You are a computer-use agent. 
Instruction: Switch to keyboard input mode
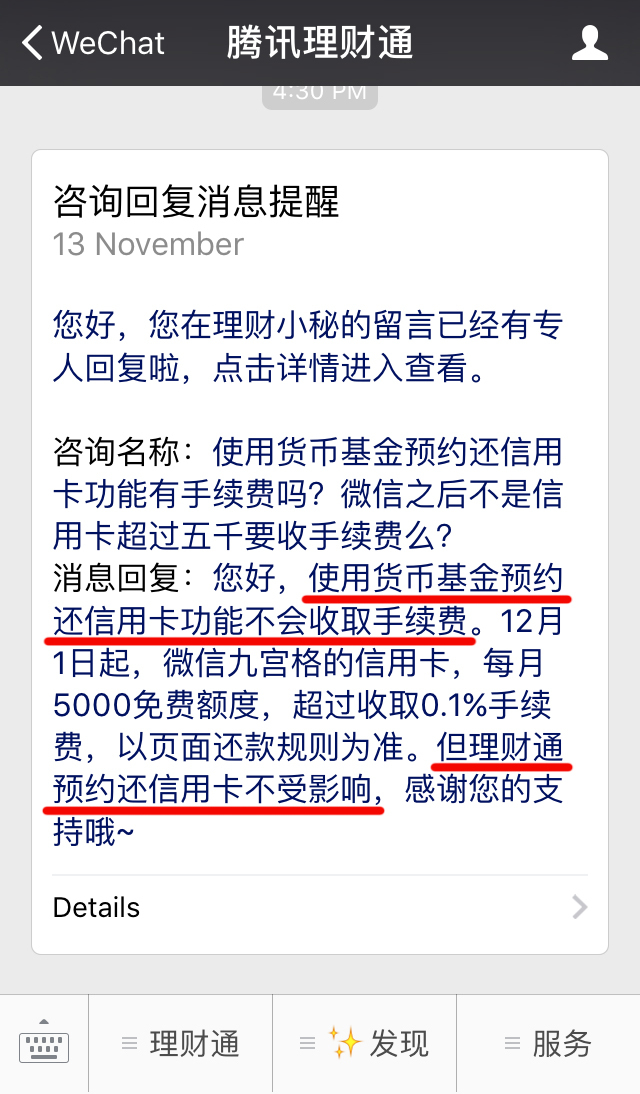(44, 1043)
